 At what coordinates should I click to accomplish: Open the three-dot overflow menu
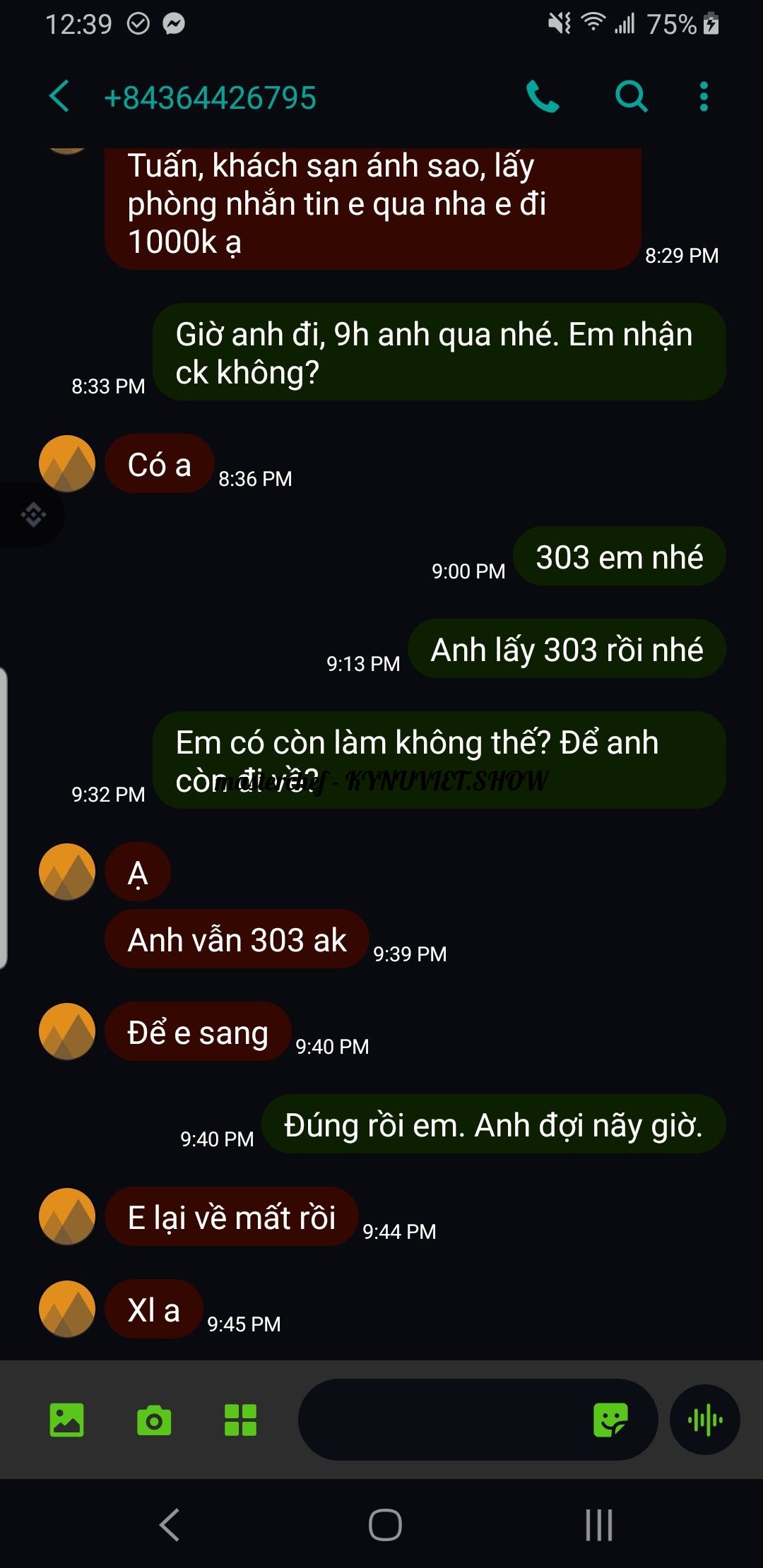pyautogui.click(x=704, y=97)
